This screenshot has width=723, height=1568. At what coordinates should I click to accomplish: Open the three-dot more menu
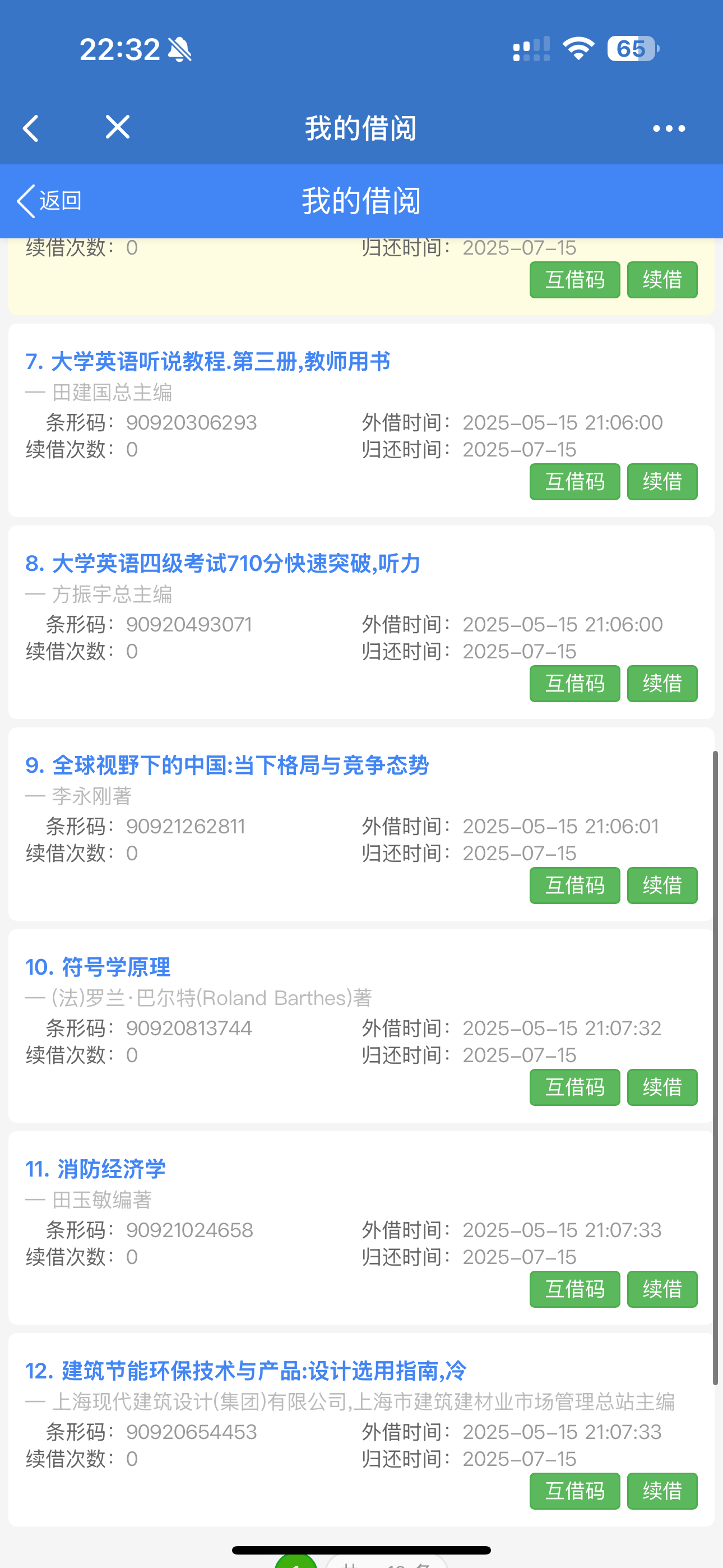pyautogui.click(x=668, y=128)
